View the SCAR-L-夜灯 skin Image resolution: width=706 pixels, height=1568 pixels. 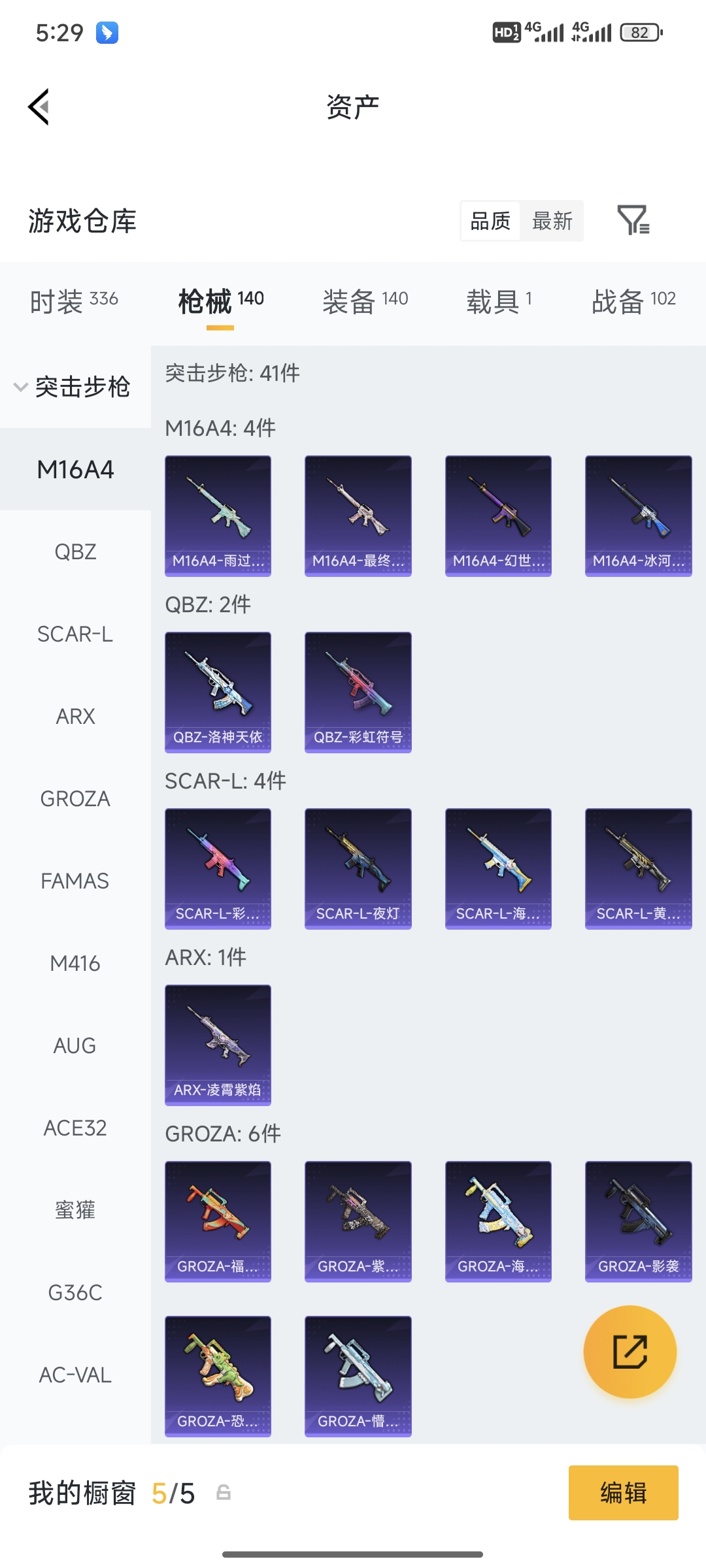coord(358,868)
